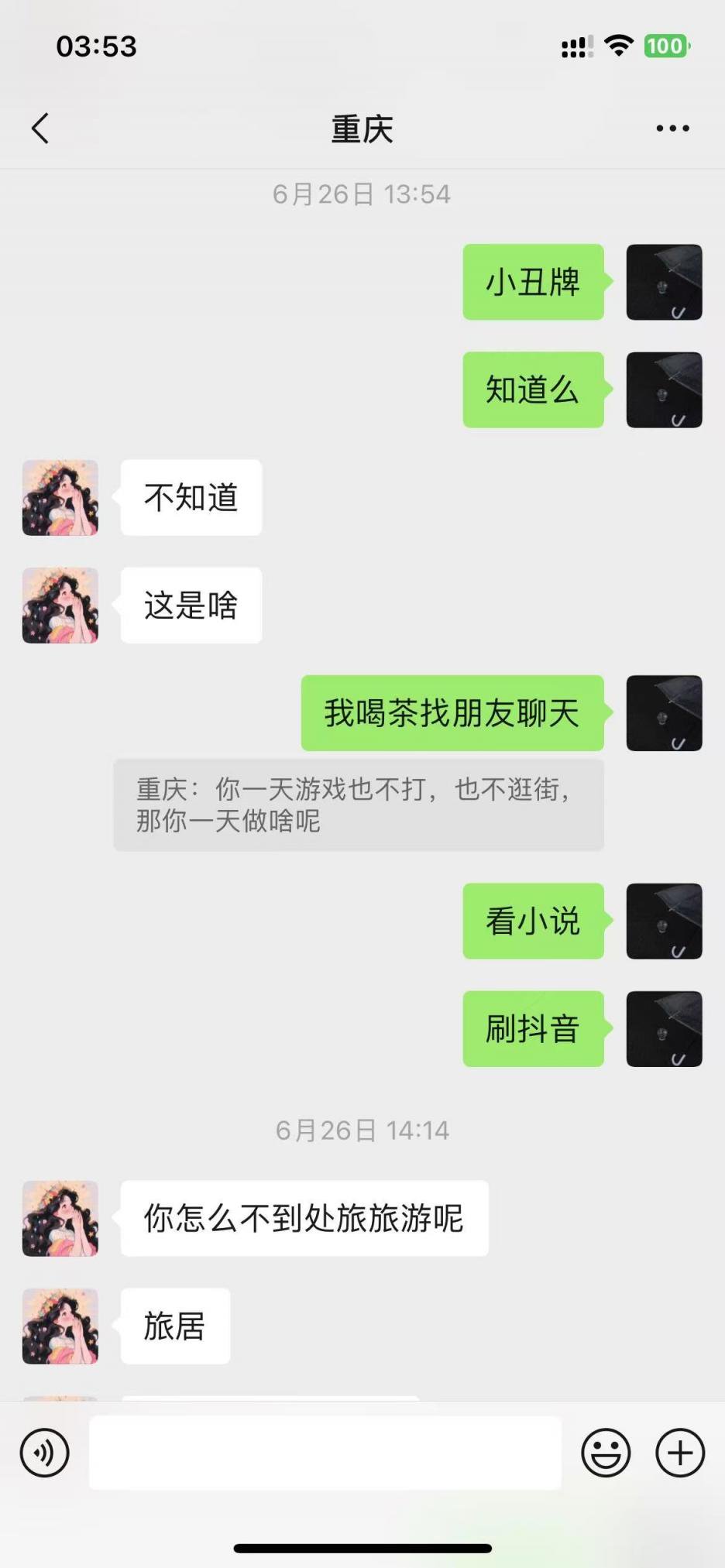Open contact avatar beside 旅居 message
The width and height of the screenshot is (725, 1568).
tap(60, 1326)
